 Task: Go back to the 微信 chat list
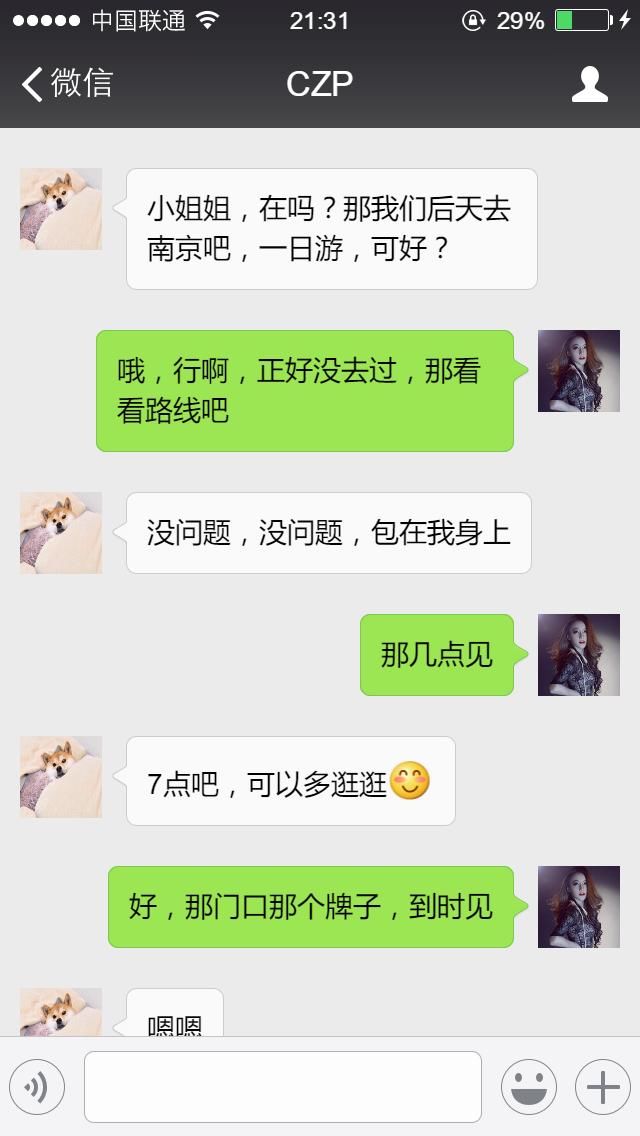[x=66, y=84]
